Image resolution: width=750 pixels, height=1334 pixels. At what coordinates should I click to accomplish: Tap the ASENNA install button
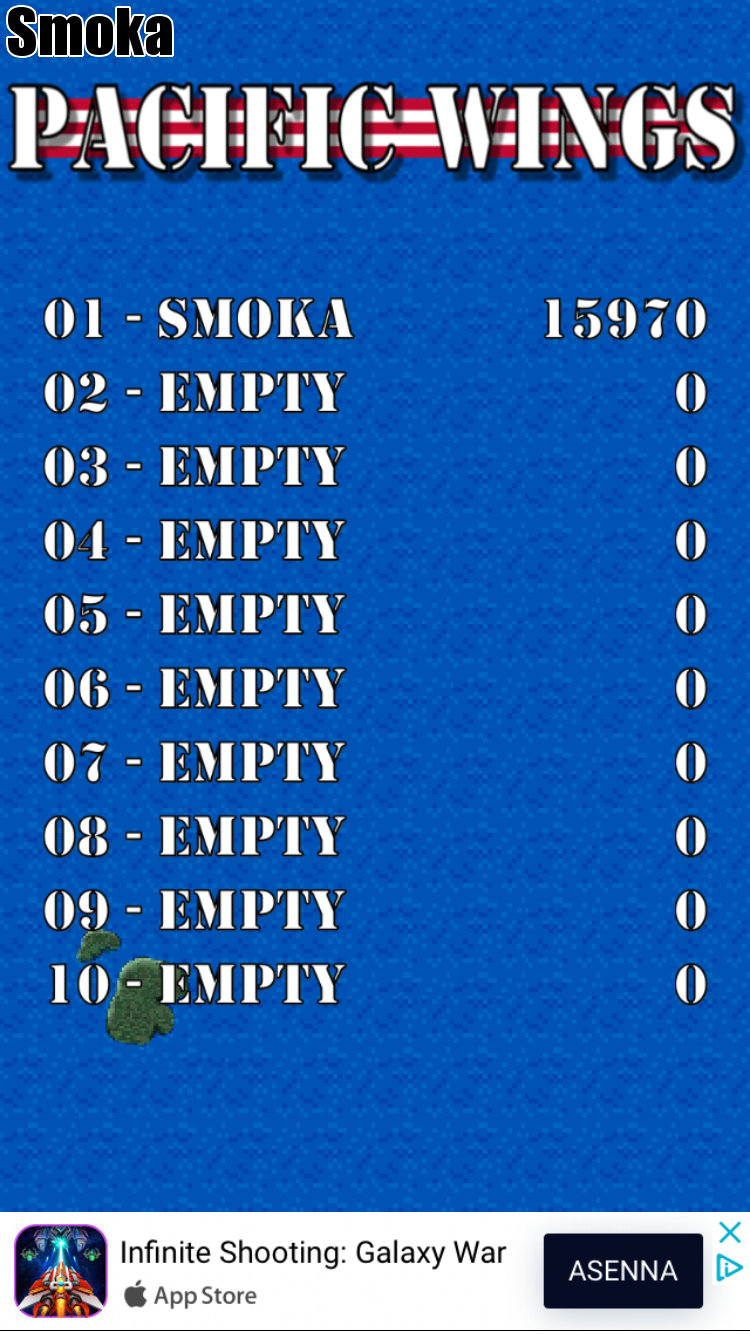pyautogui.click(x=623, y=1271)
